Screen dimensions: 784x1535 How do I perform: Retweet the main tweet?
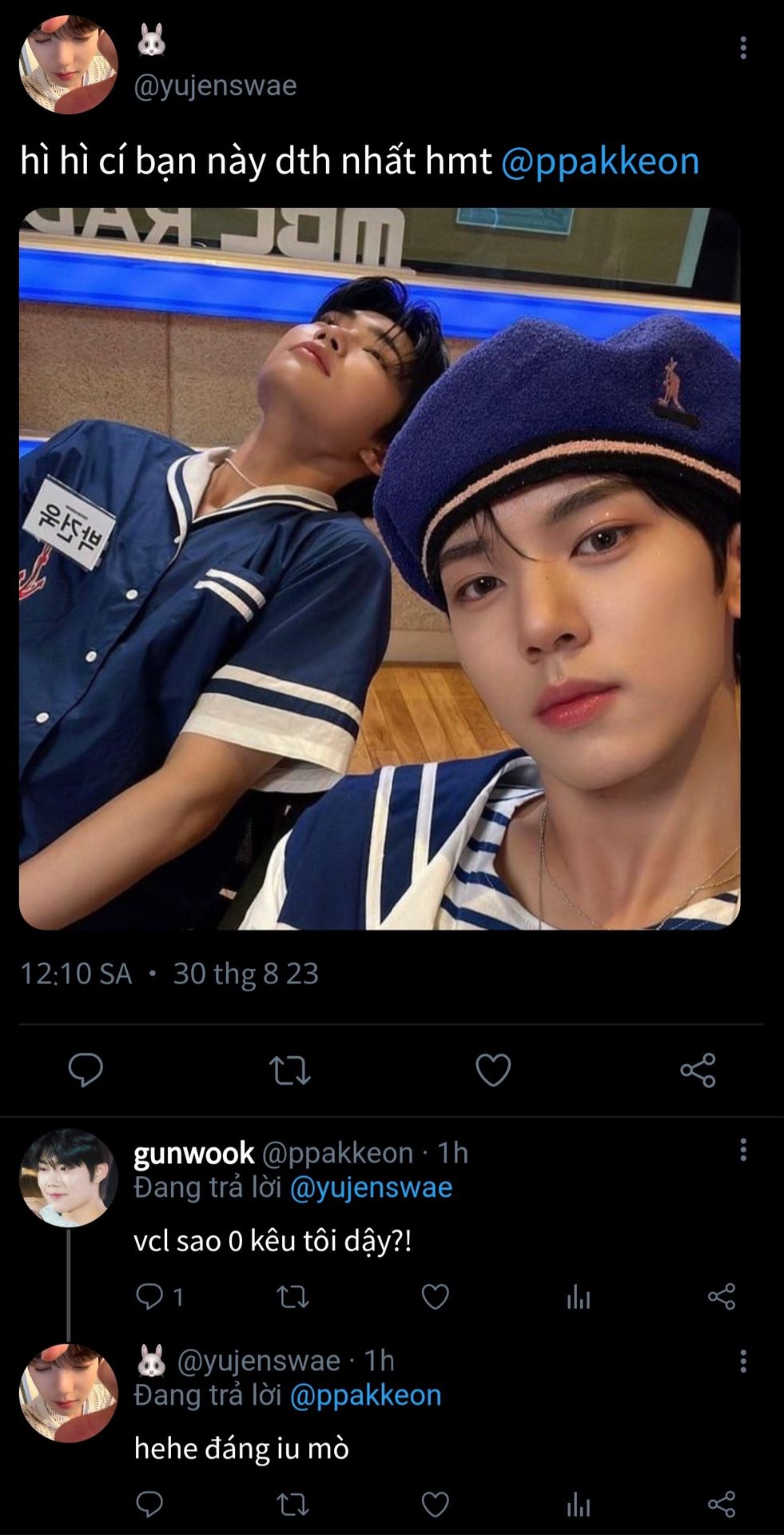(289, 1071)
